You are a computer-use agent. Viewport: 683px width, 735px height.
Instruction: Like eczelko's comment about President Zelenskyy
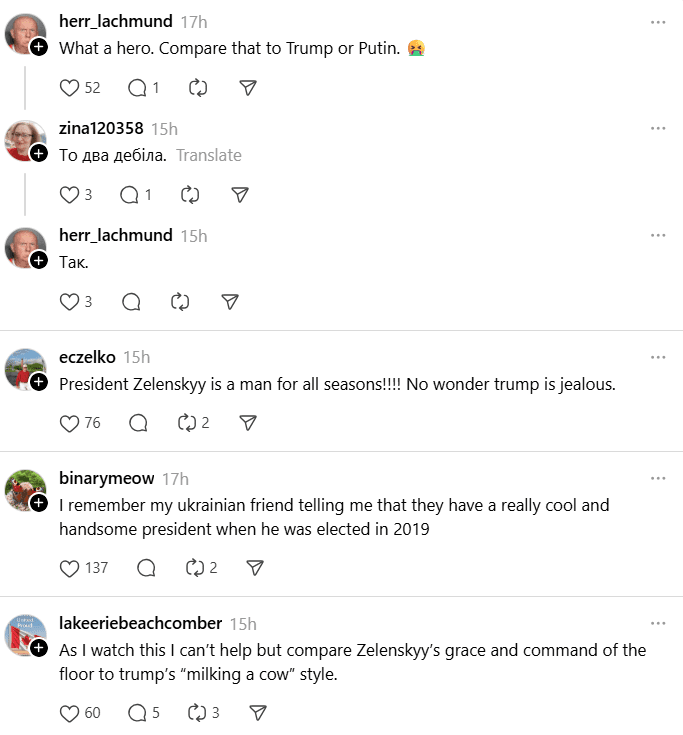pos(70,423)
